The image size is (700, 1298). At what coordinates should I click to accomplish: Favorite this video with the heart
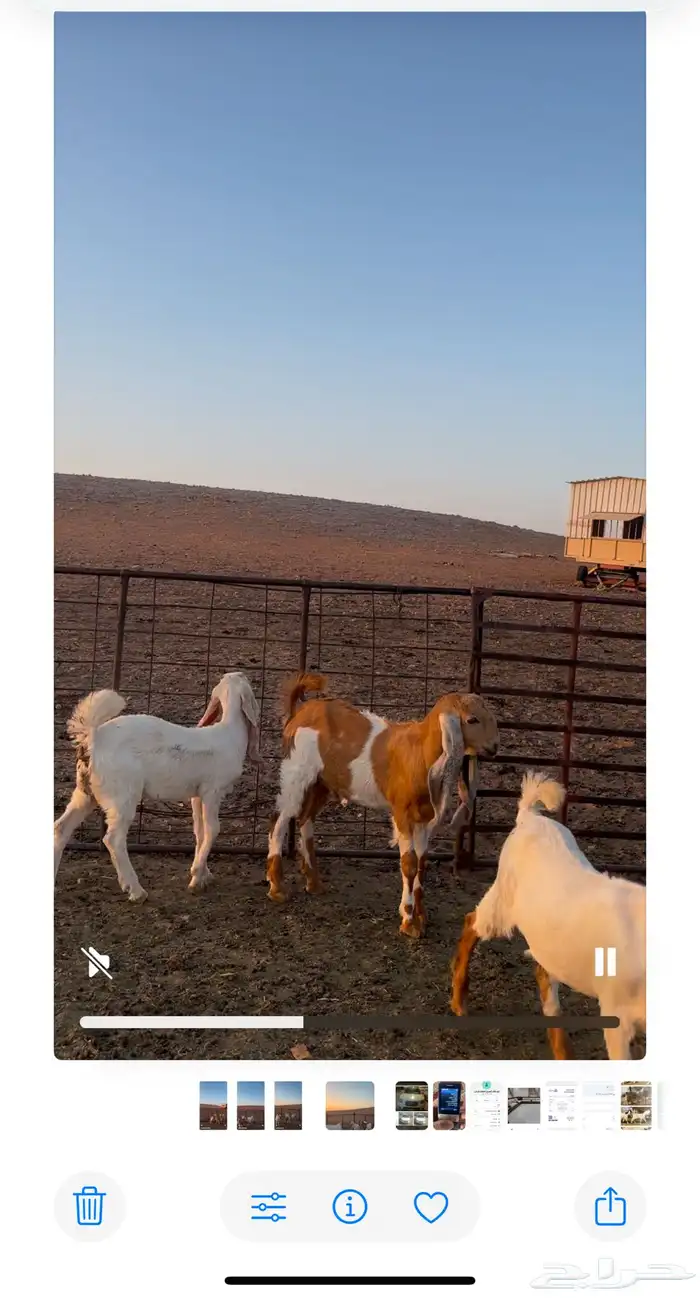(x=431, y=1207)
